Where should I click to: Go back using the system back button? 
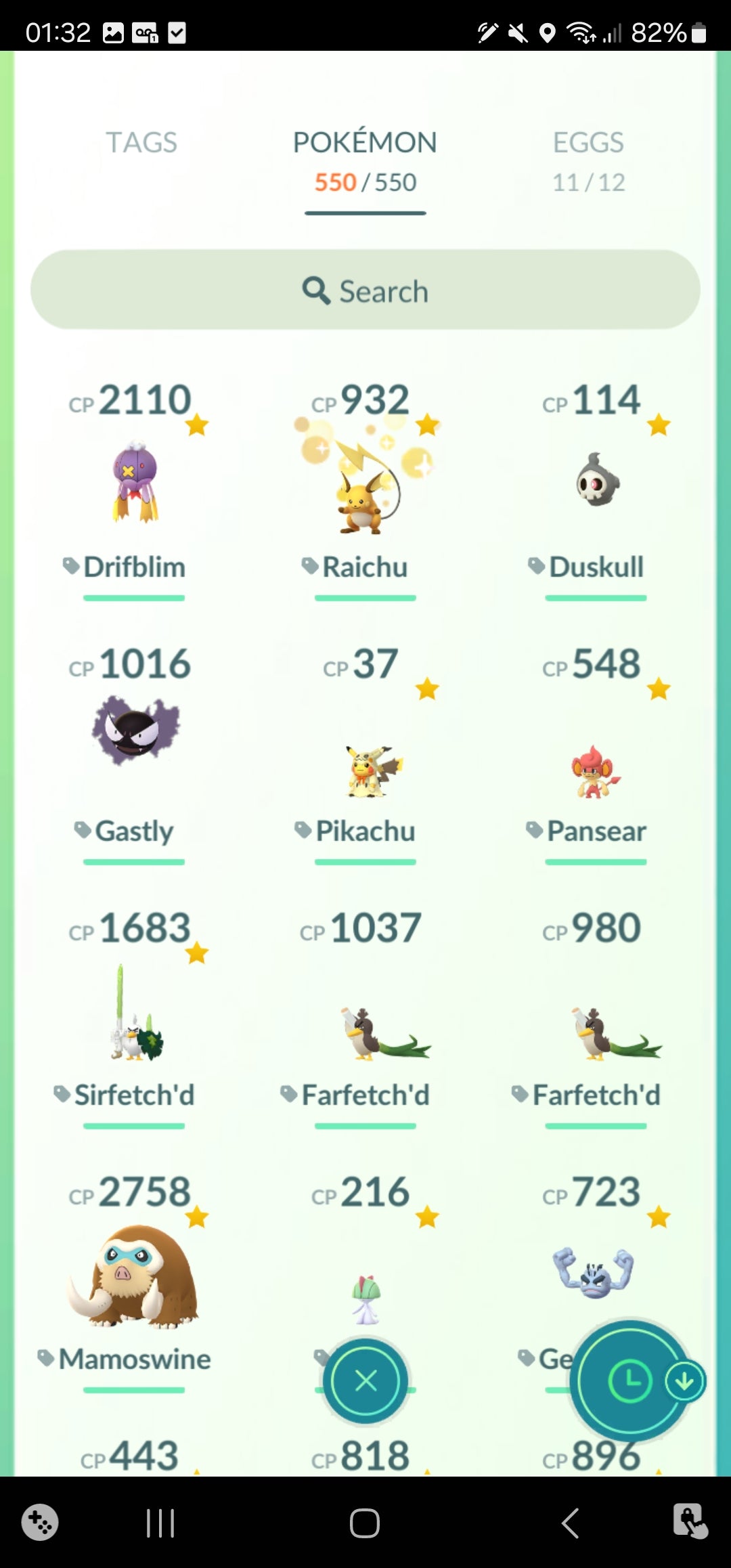tap(571, 1524)
